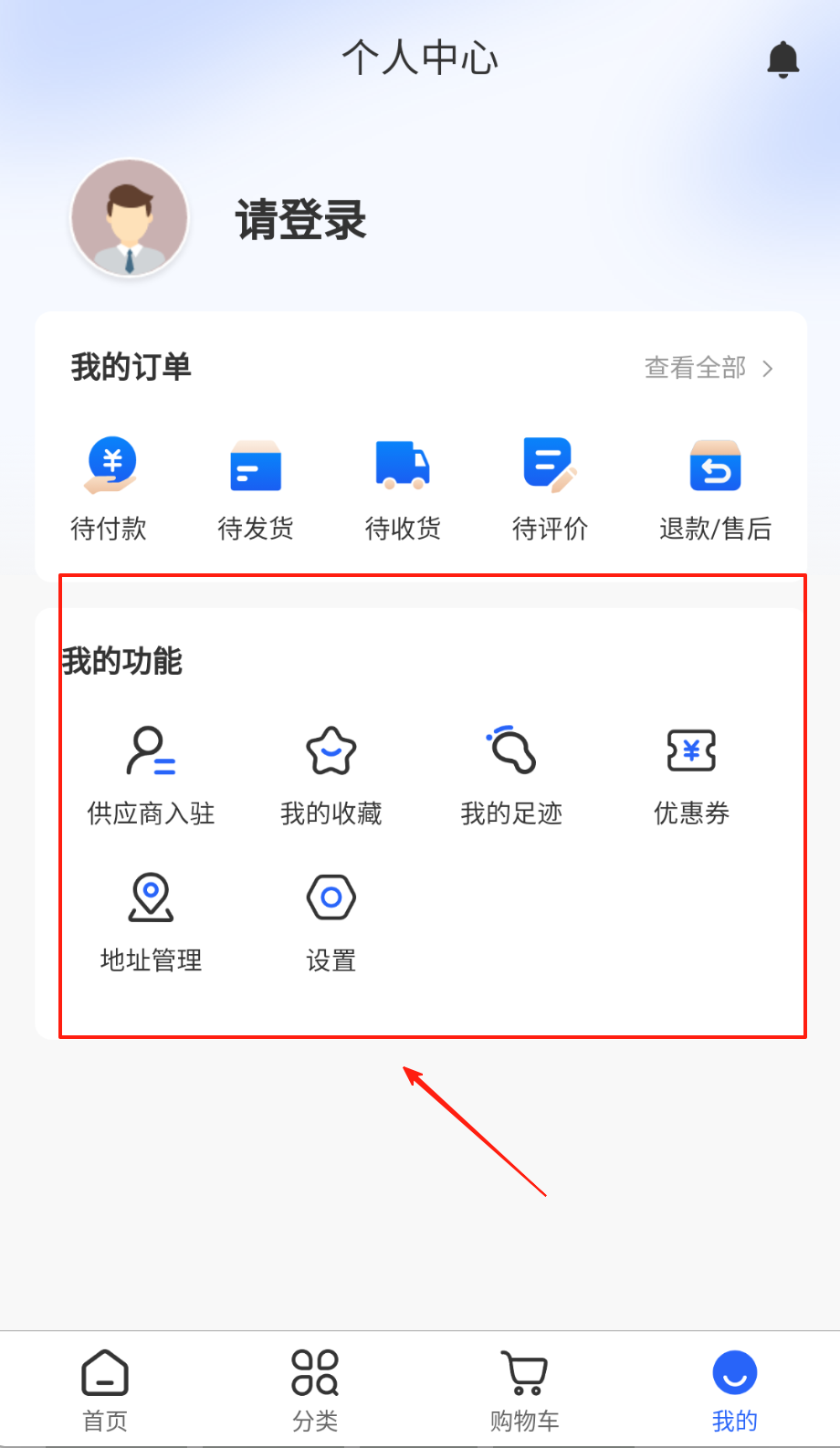The width and height of the screenshot is (840, 1448).
Task: Open 待发货 orders awaiting shipment
Action: click(x=256, y=488)
